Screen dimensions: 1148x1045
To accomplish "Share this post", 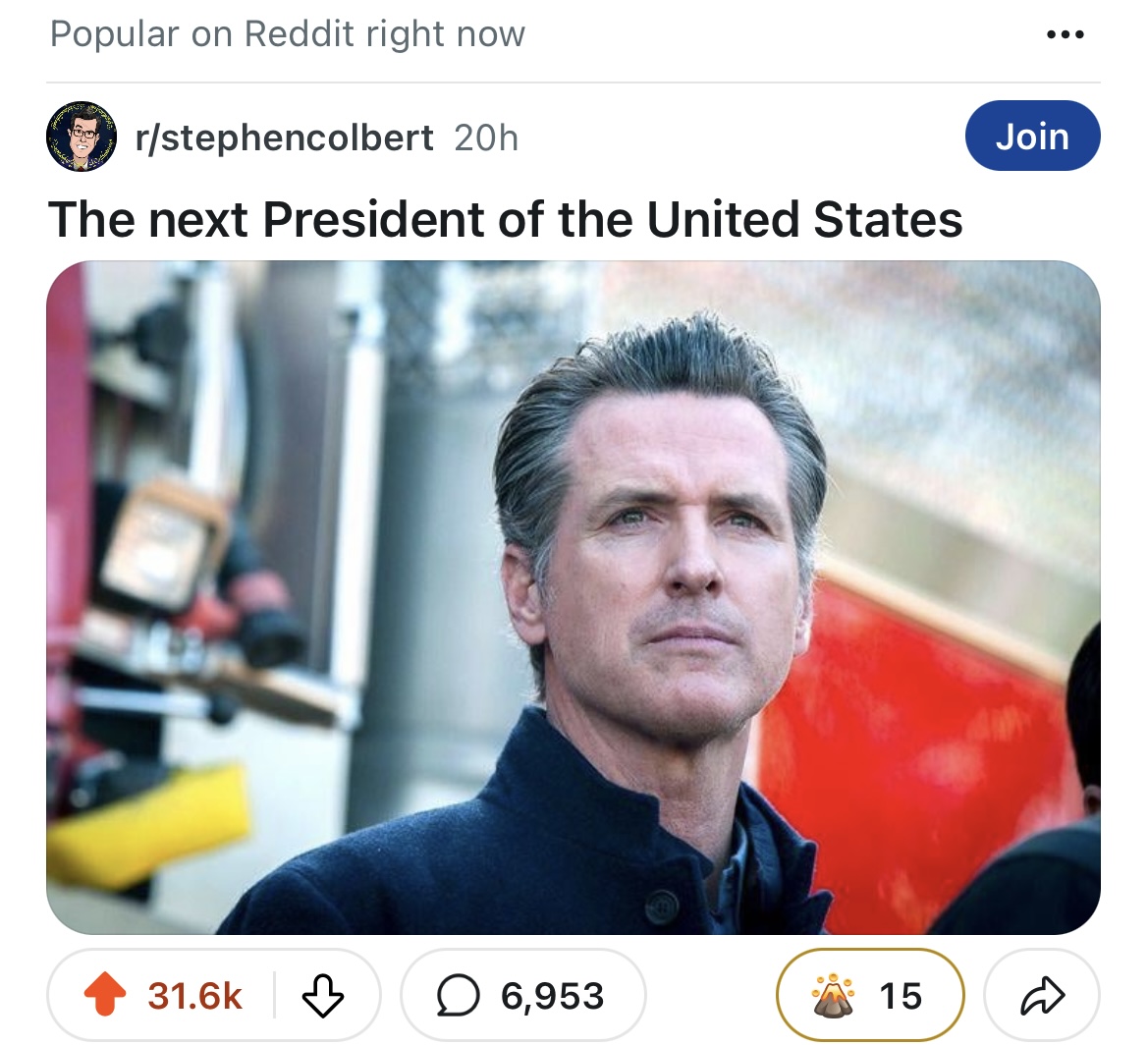I will [x=1041, y=996].
